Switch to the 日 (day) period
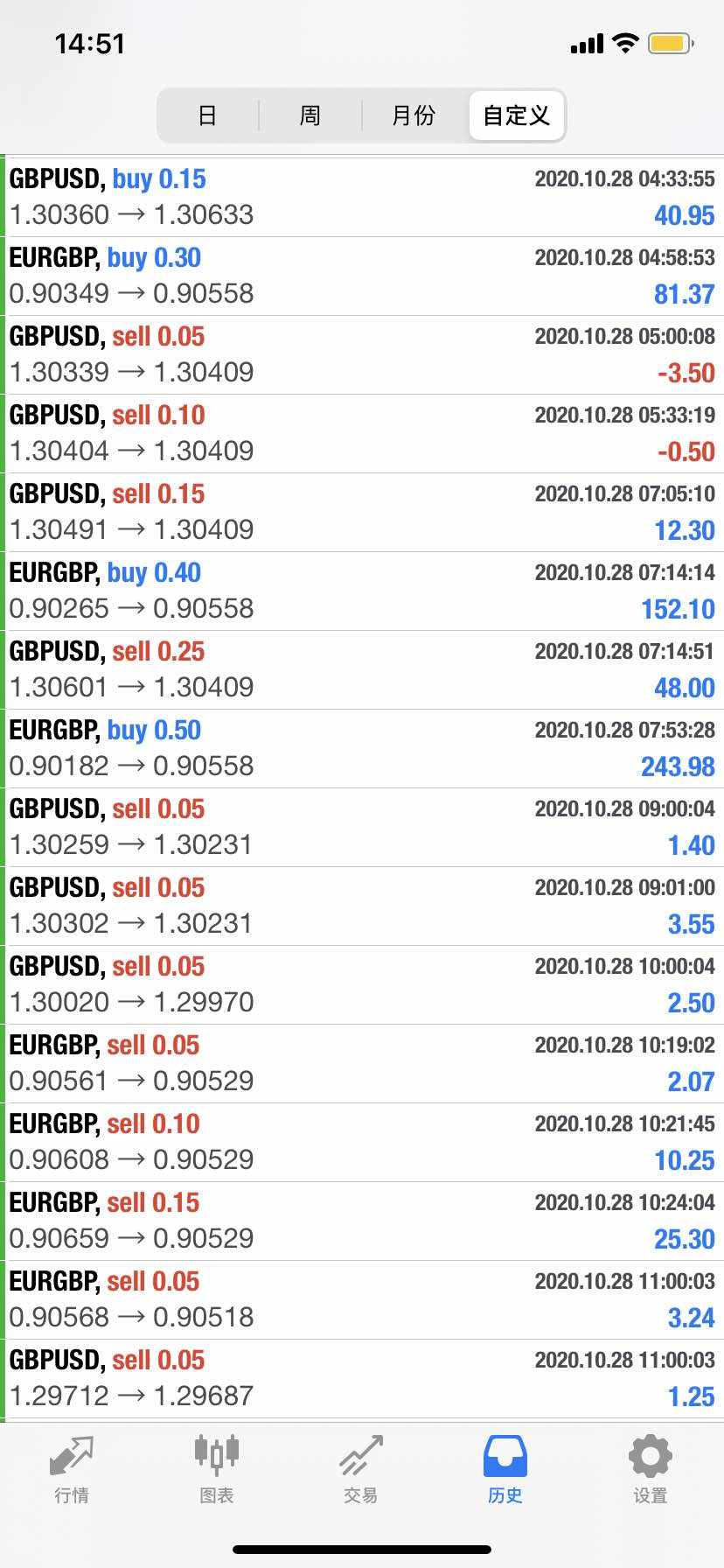Viewport: 724px width, 1568px height. [207, 115]
